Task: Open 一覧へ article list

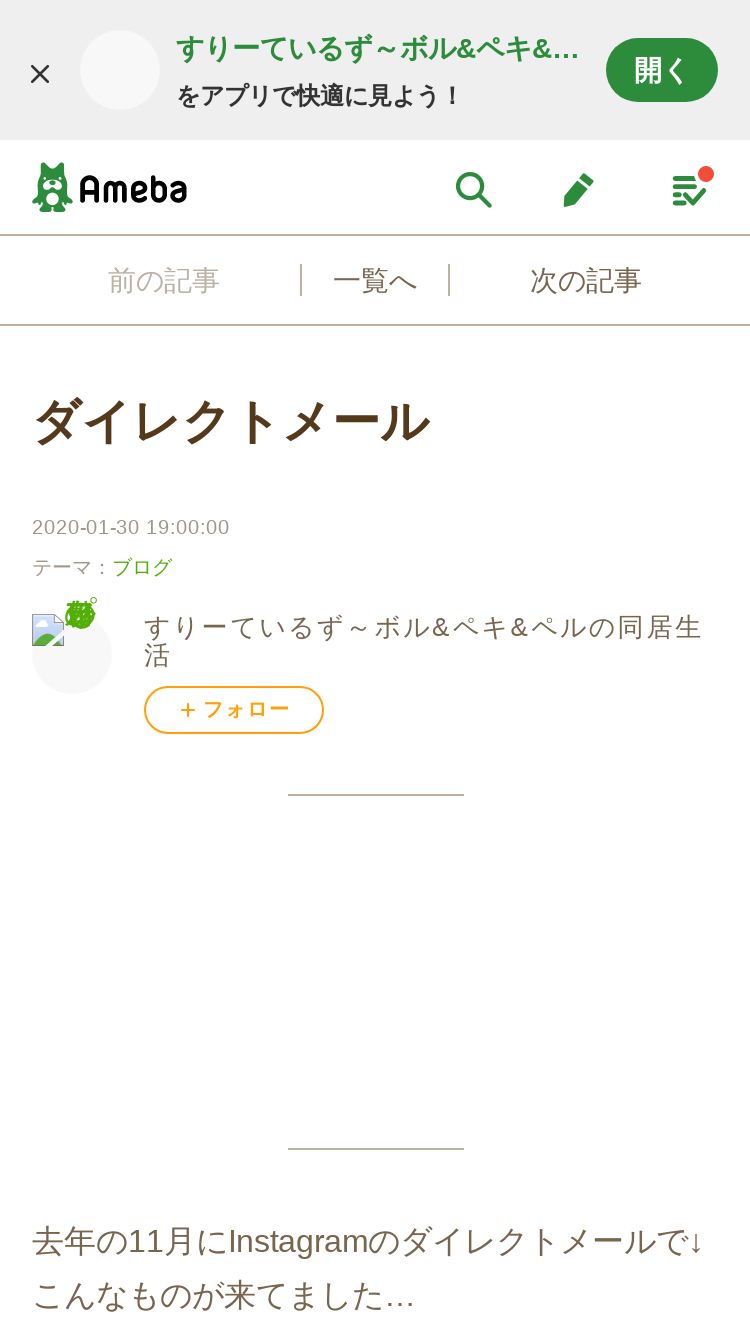Action: (x=375, y=281)
